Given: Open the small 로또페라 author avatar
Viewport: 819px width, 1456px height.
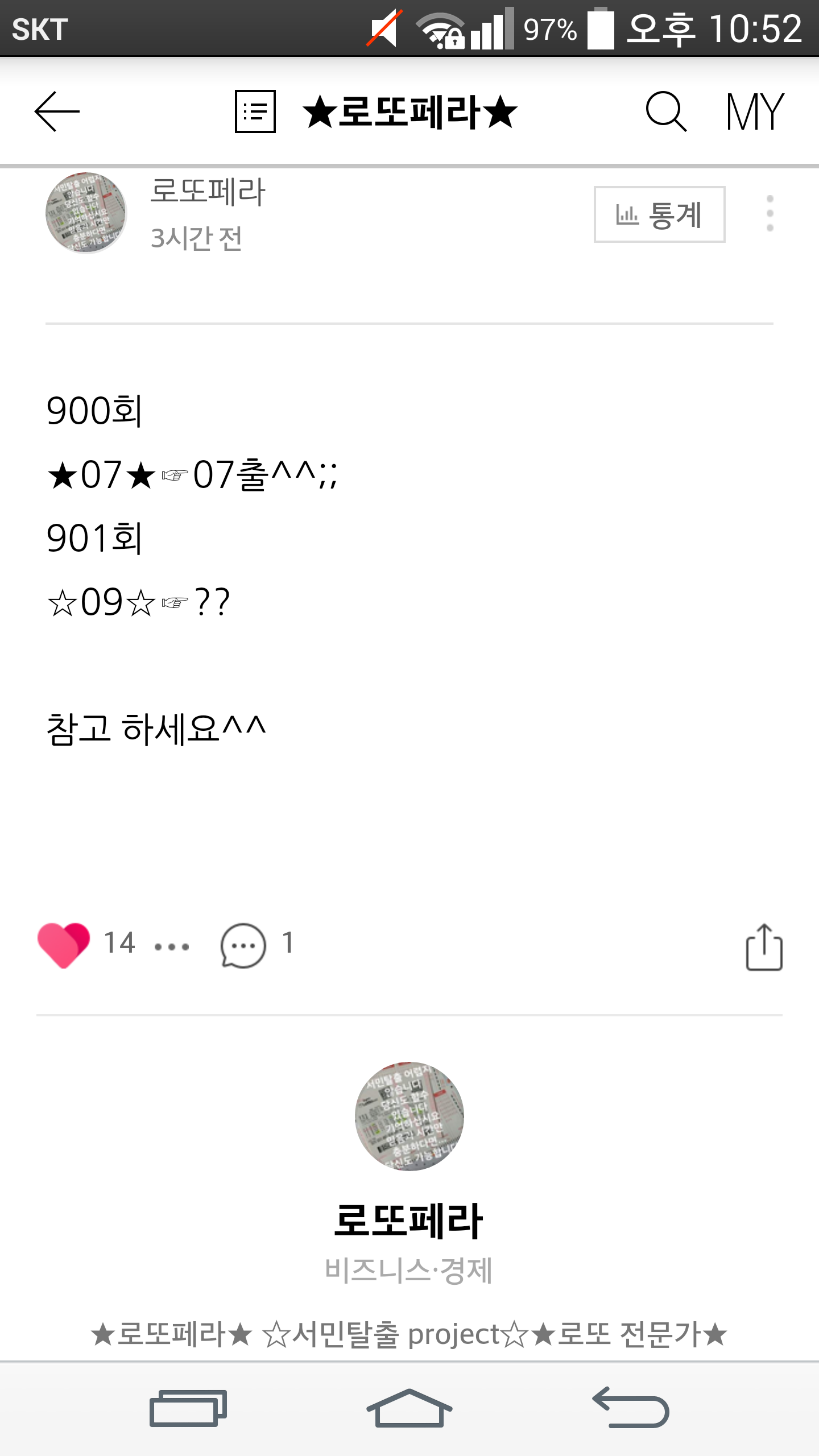Looking at the screenshot, I should pyautogui.click(x=86, y=213).
